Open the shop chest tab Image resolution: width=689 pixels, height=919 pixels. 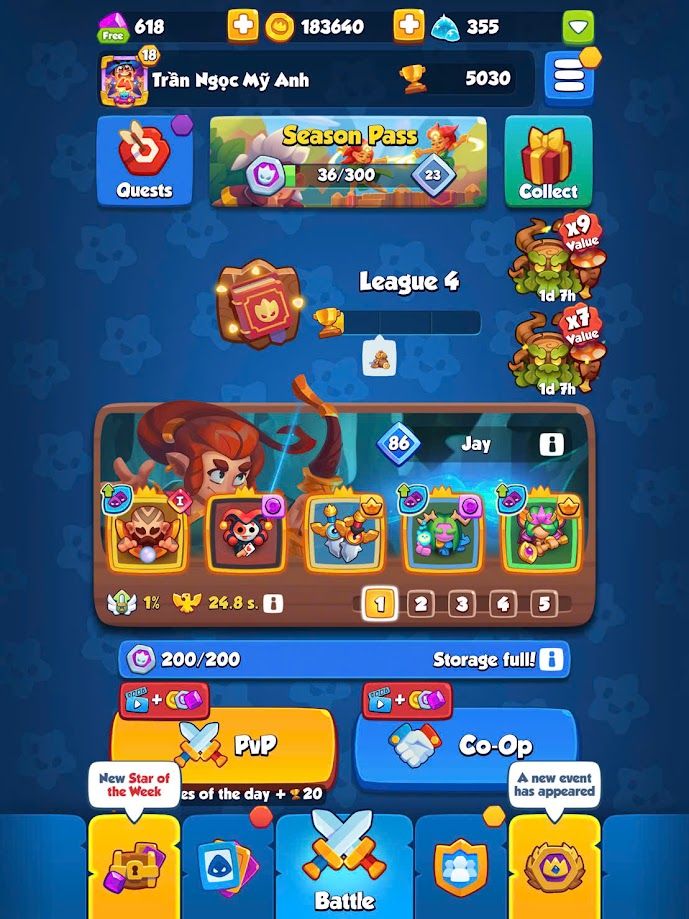134,865
